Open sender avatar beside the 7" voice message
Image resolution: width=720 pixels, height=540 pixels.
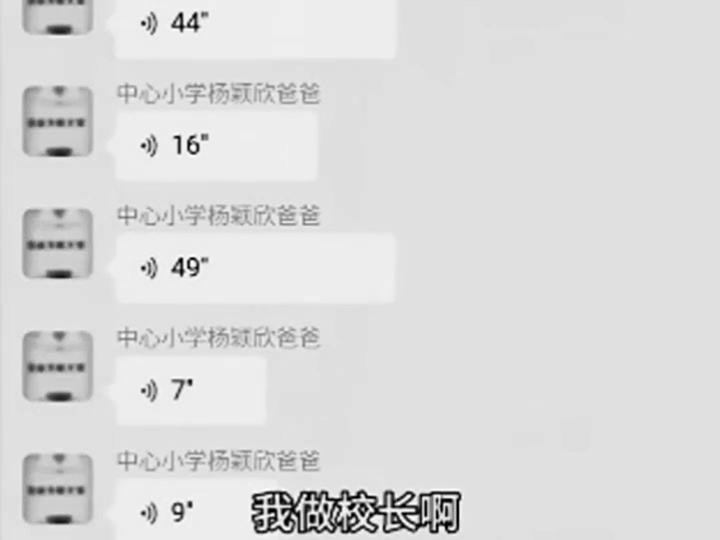tap(58, 367)
